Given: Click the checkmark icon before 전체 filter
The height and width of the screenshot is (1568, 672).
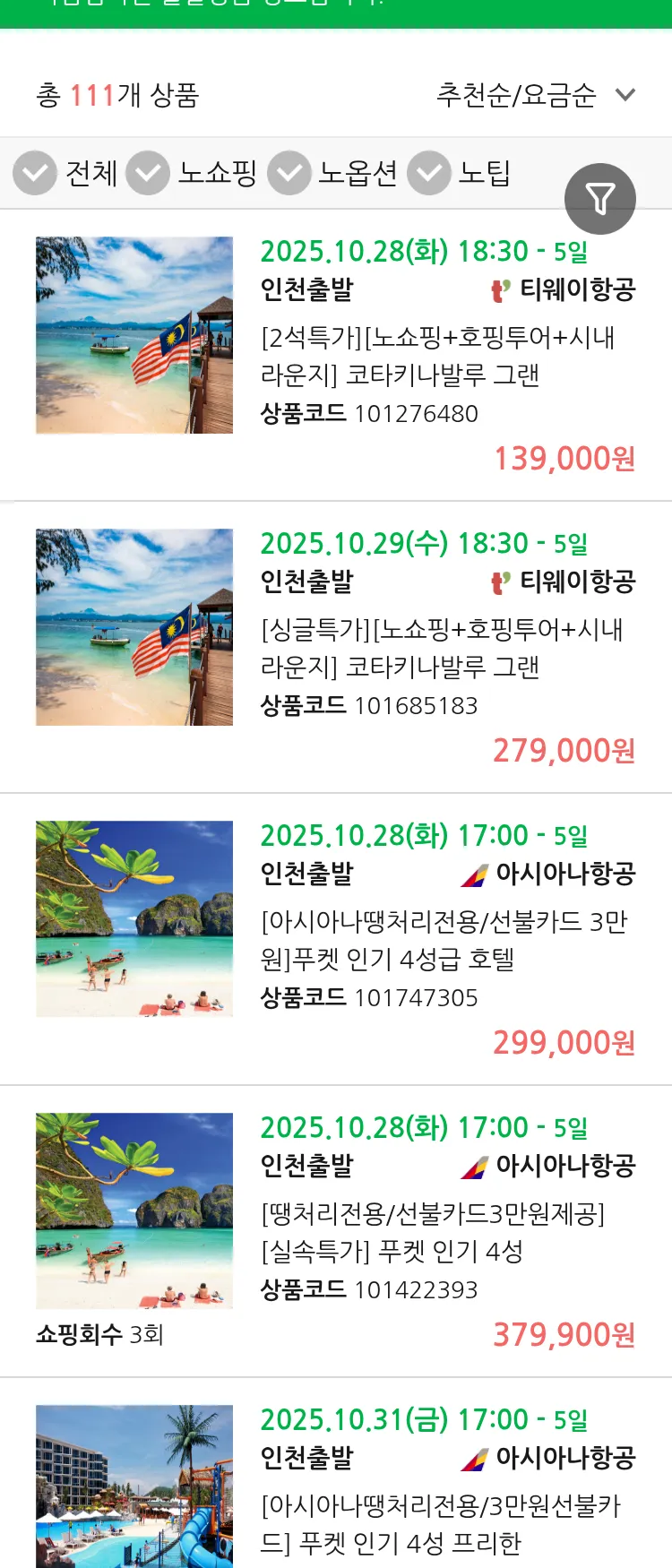Looking at the screenshot, I should [x=34, y=172].
